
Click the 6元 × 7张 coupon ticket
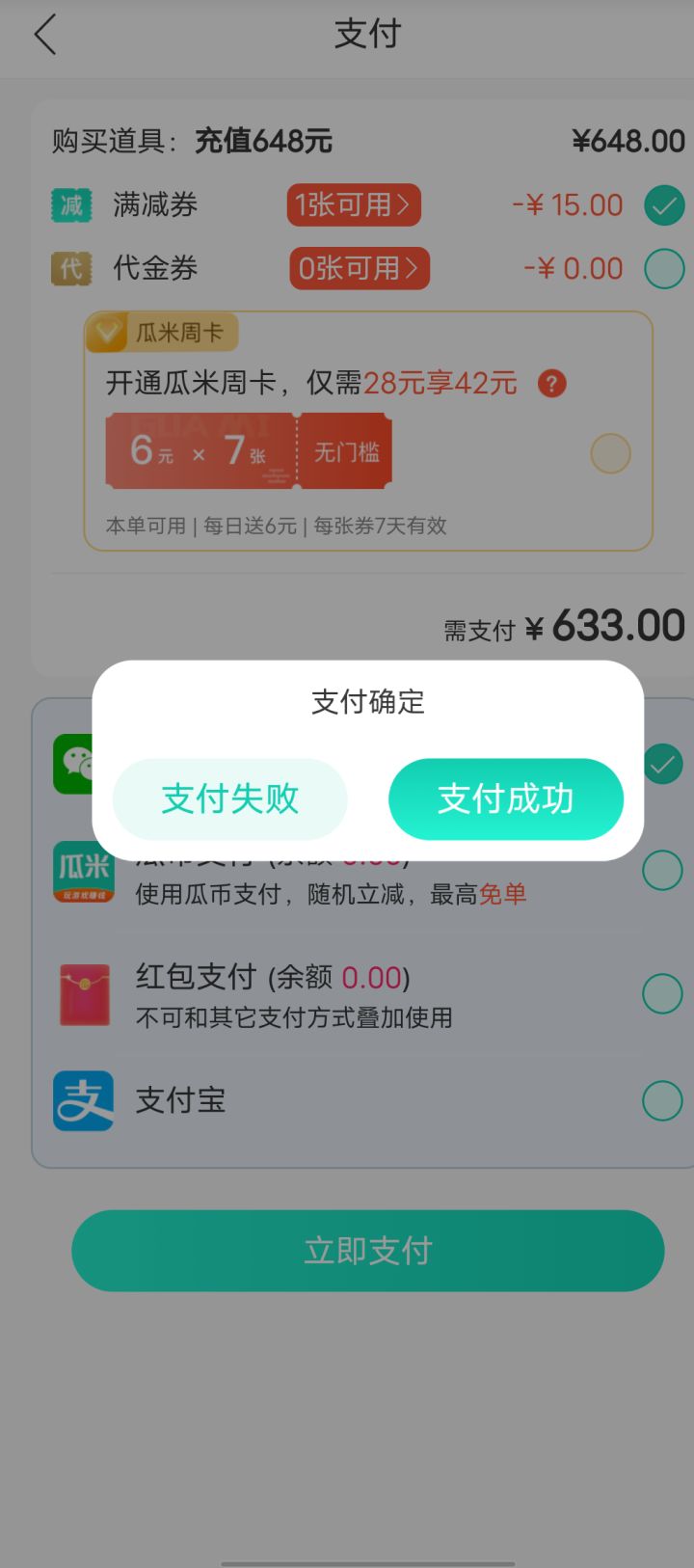click(x=247, y=450)
